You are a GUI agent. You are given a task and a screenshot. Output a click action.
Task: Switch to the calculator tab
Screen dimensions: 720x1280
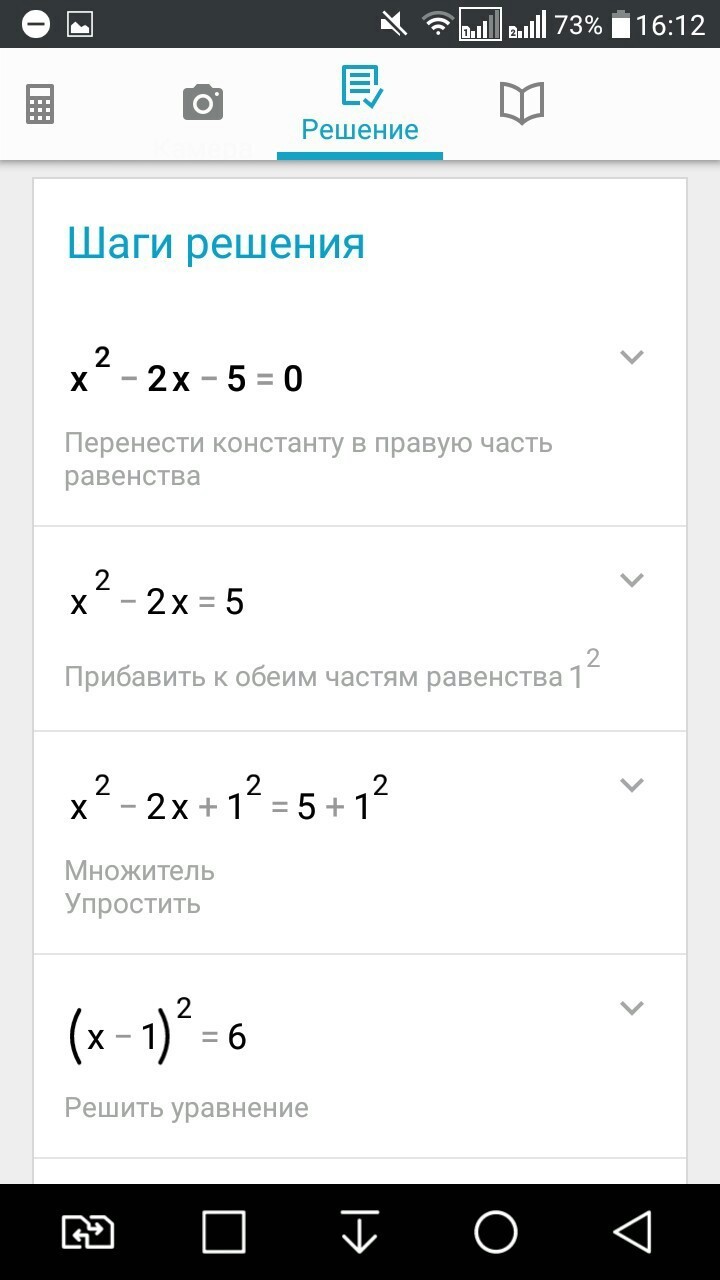pos(40,103)
